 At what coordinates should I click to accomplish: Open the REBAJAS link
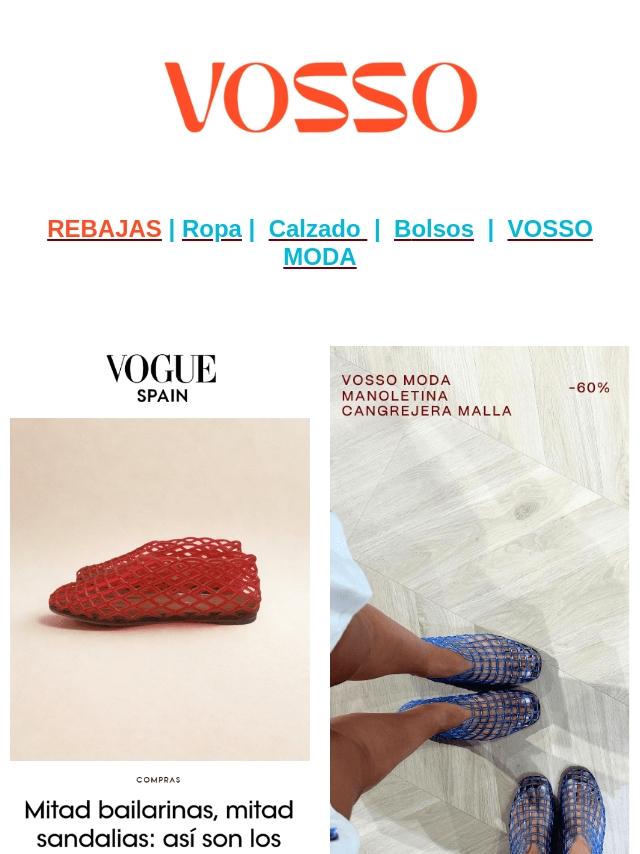(104, 229)
